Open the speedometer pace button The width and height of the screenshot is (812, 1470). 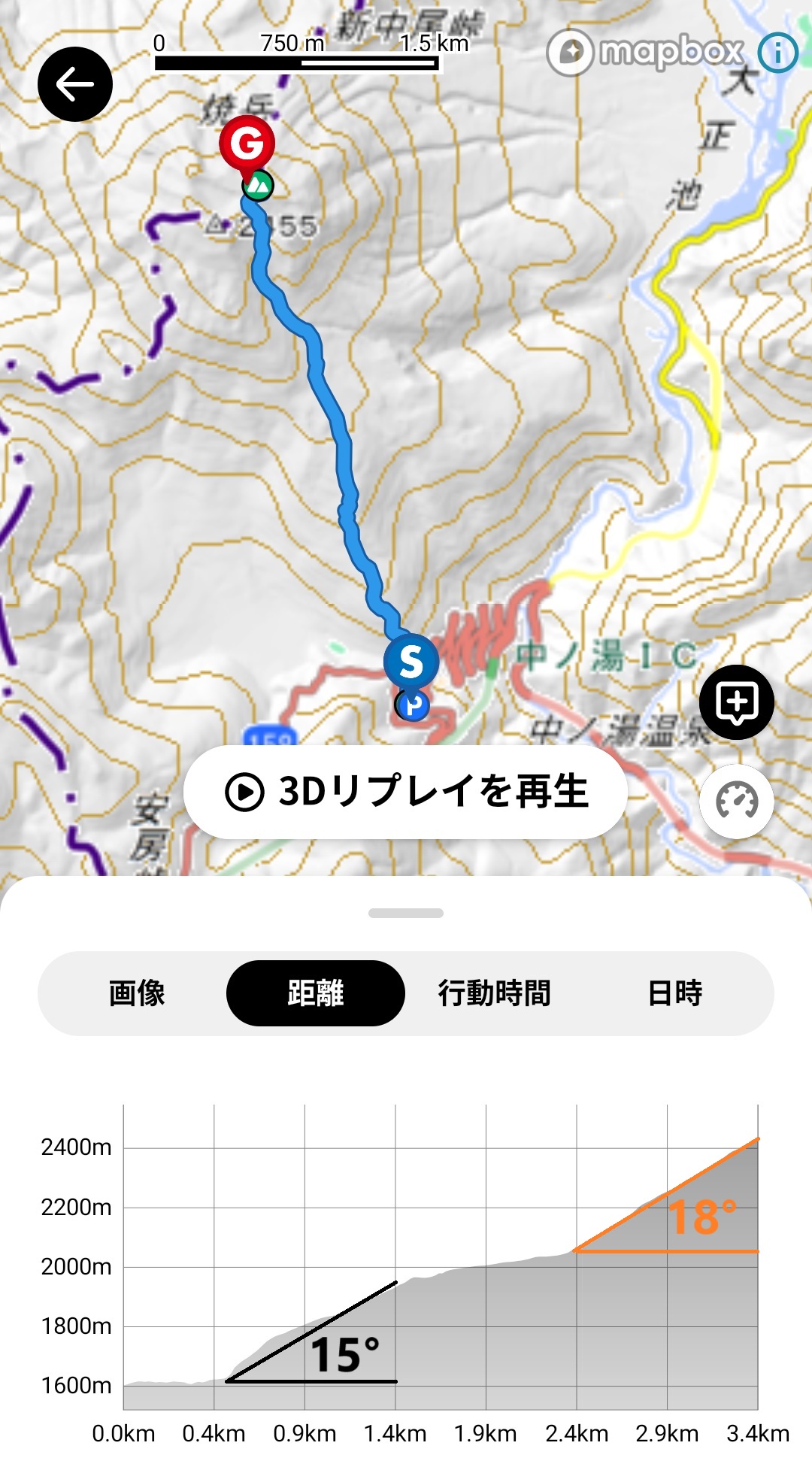click(737, 802)
